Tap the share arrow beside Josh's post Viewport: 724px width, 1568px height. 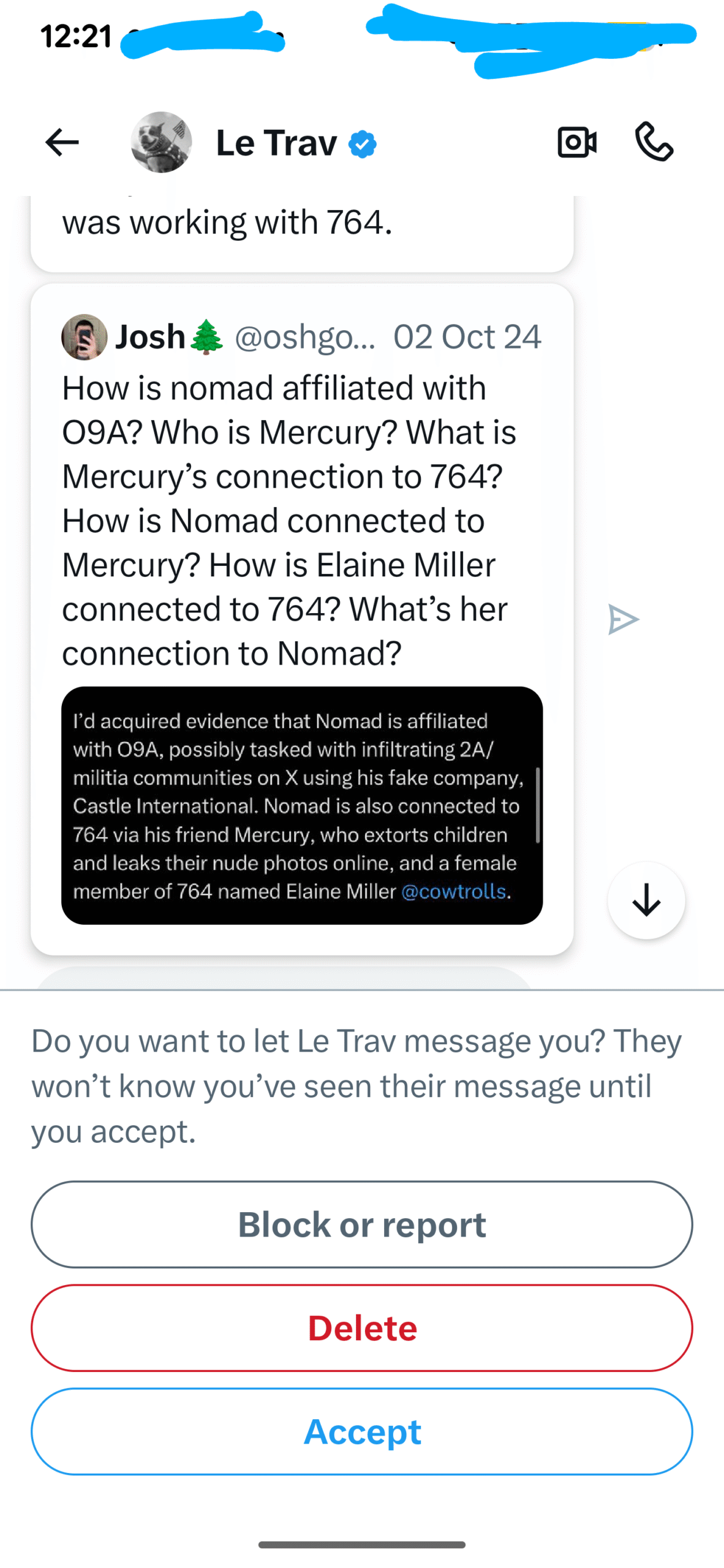click(623, 619)
